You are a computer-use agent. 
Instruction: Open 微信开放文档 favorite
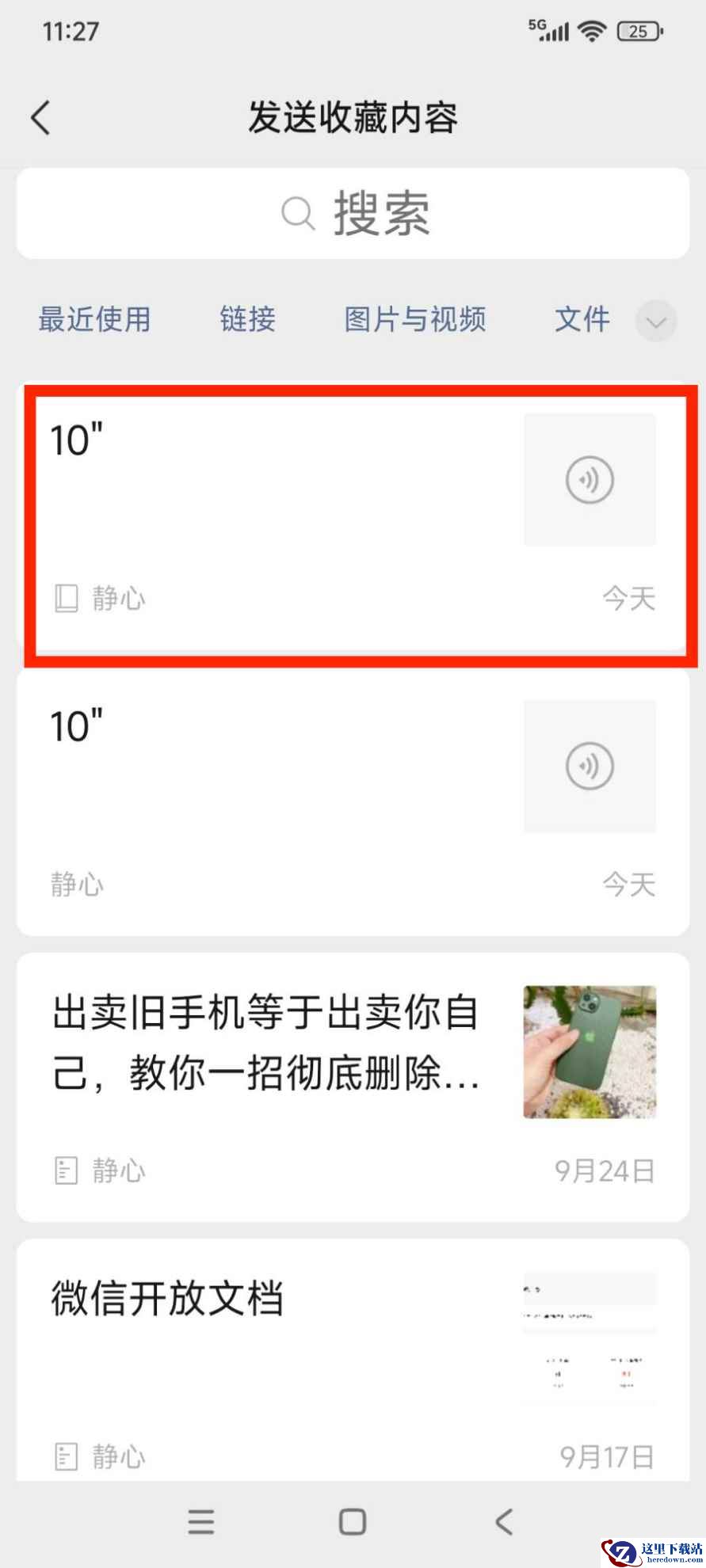(353, 1358)
